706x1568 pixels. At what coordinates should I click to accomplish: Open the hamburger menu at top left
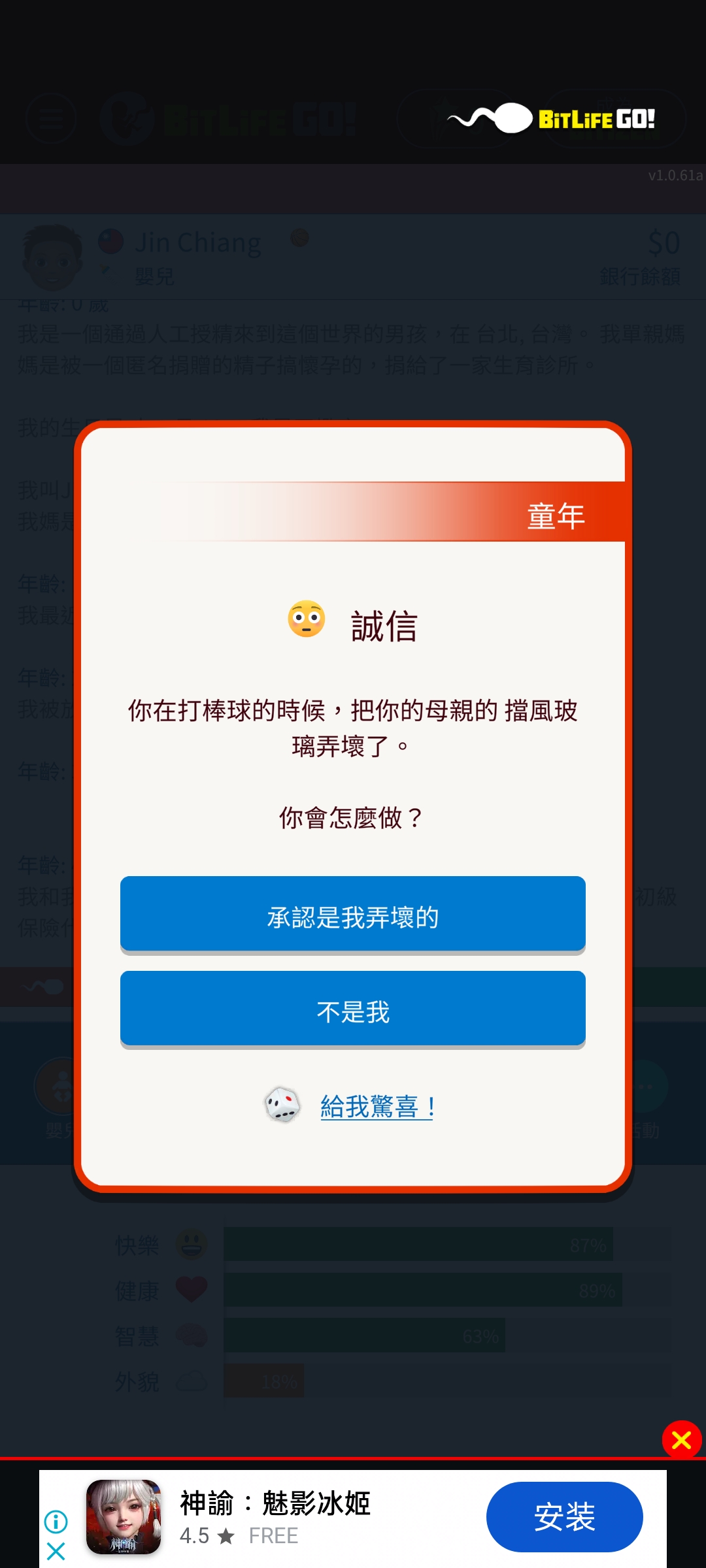(x=51, y=119)
